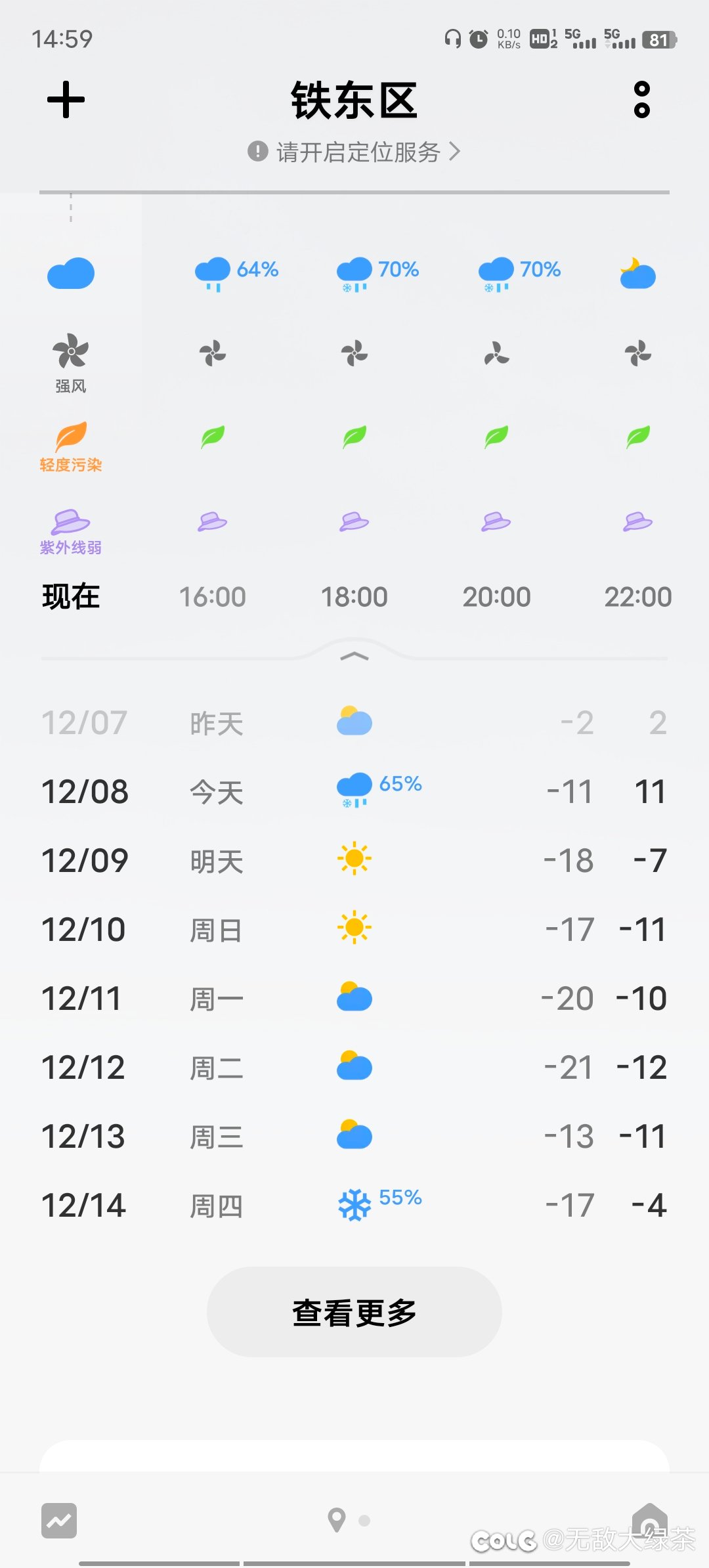709x1568 pixels.
Task: Add a new city with the plus icon
Action: pyautogui.click(x=66, y=100)
